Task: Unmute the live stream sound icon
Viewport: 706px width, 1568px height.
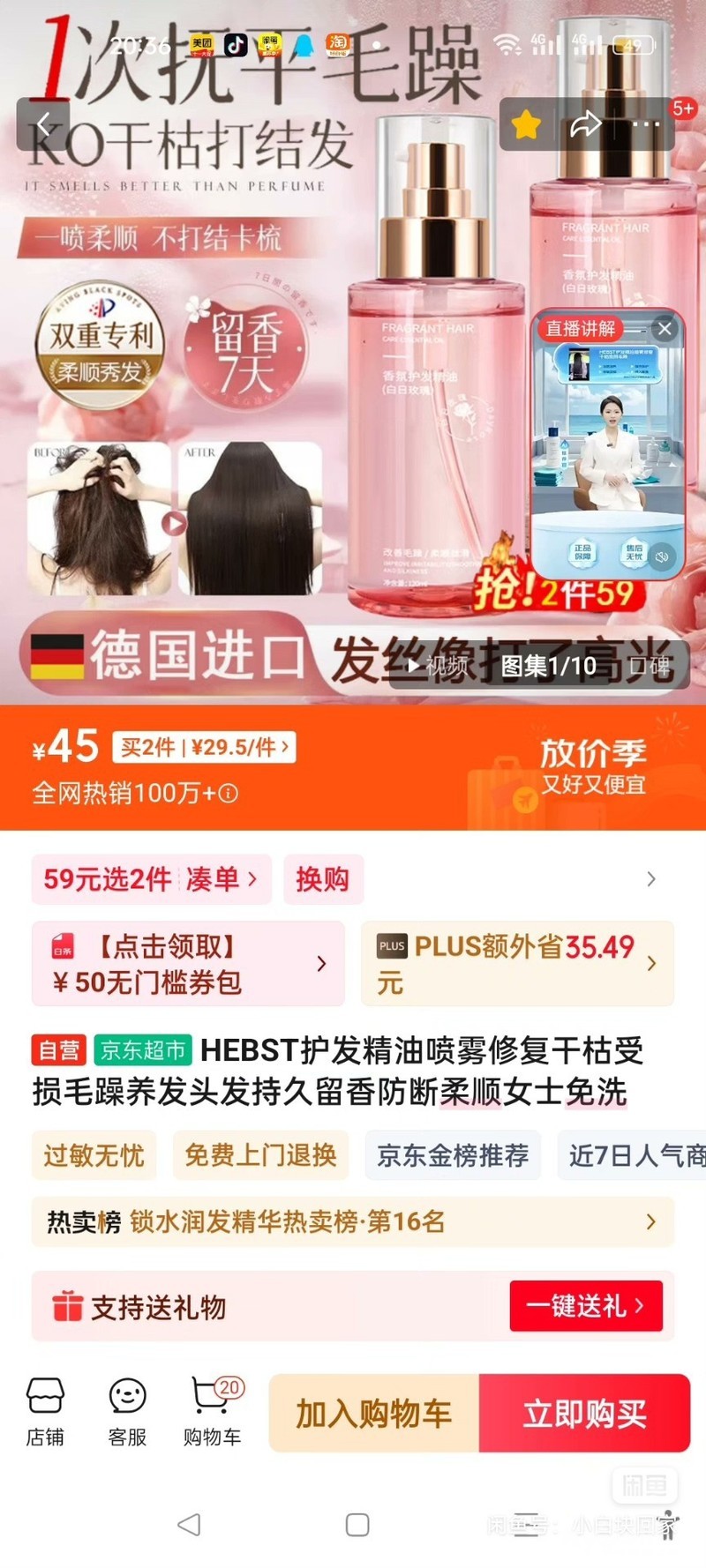Action: tap(663, 556)
